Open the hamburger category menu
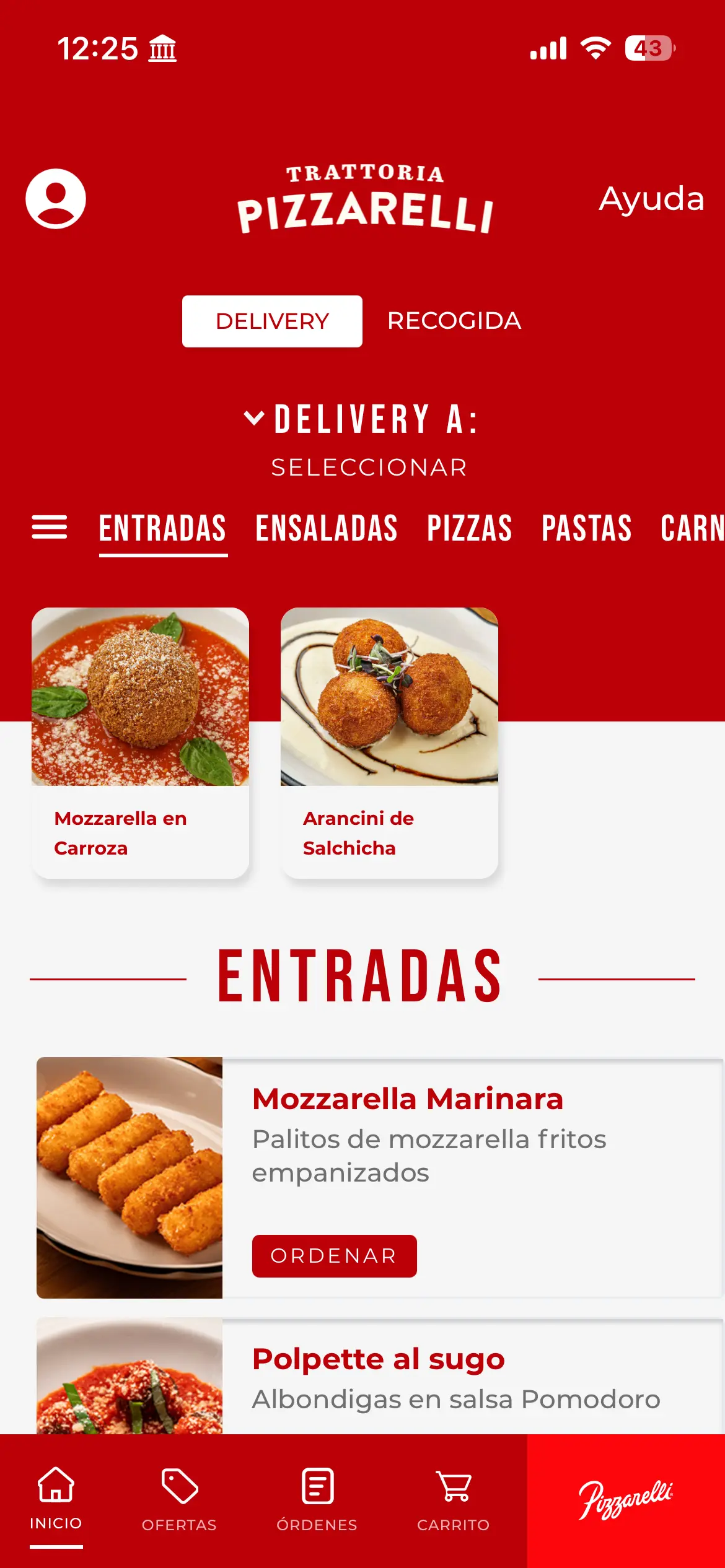725x1568 pixels. (50, 528)
